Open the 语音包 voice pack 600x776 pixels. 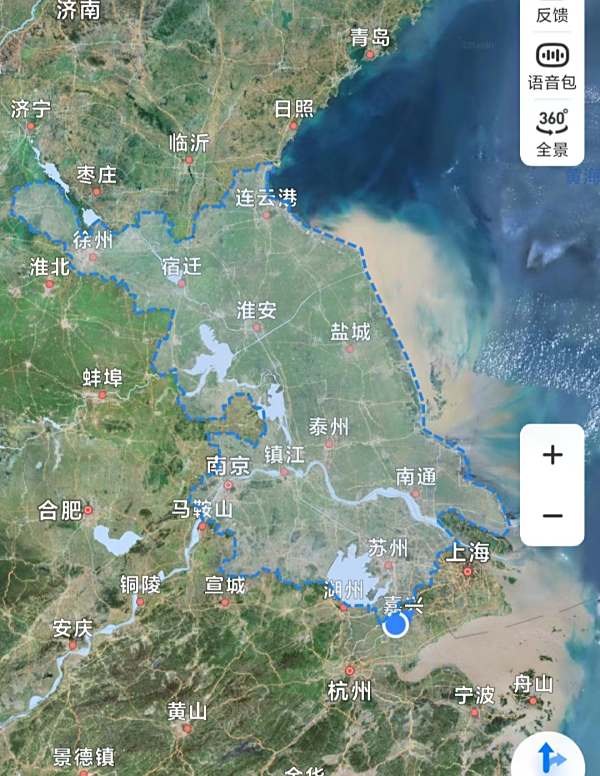(x=552, y=66)
